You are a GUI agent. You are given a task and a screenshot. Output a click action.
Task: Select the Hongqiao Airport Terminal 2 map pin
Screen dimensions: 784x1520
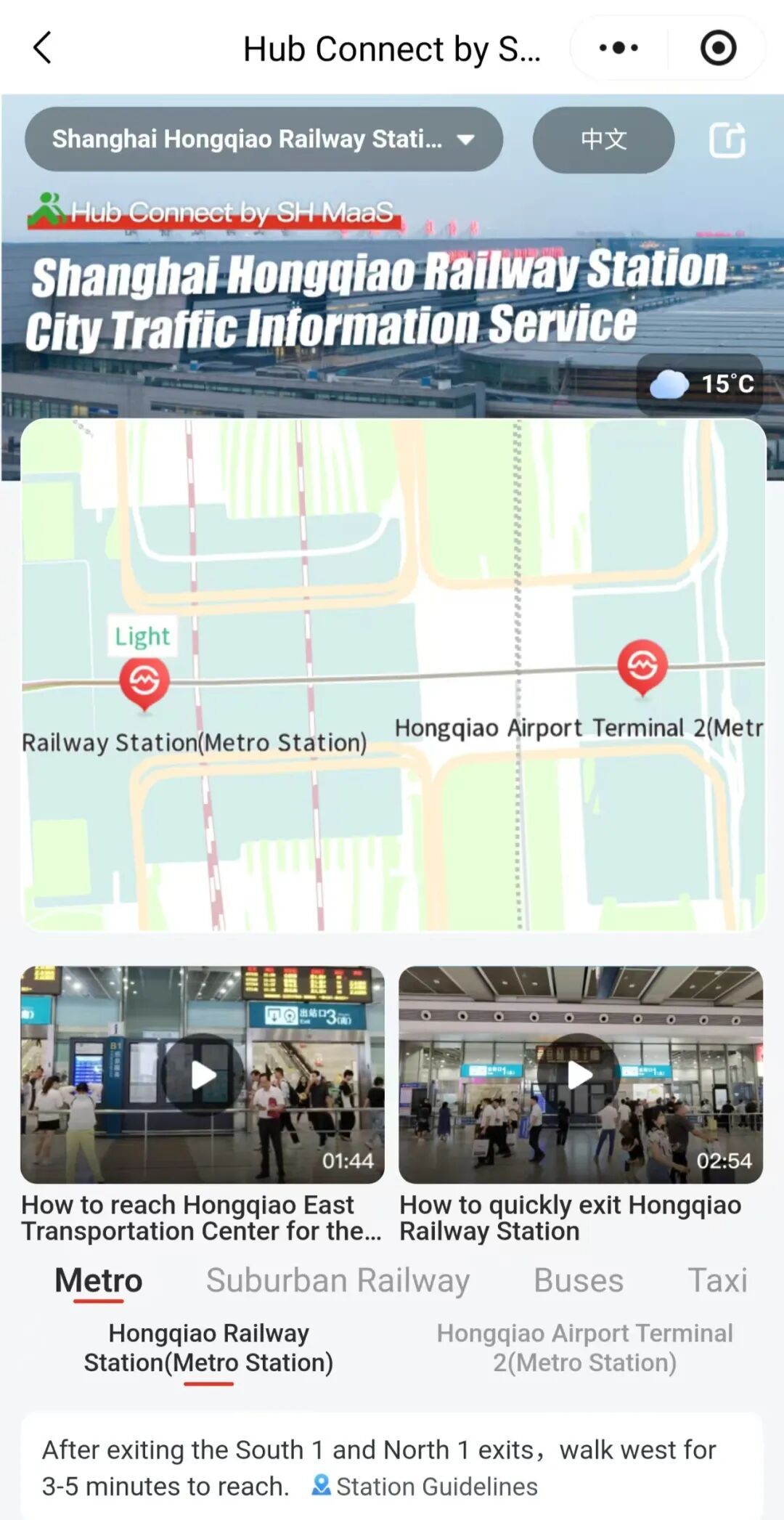(642, 665)
